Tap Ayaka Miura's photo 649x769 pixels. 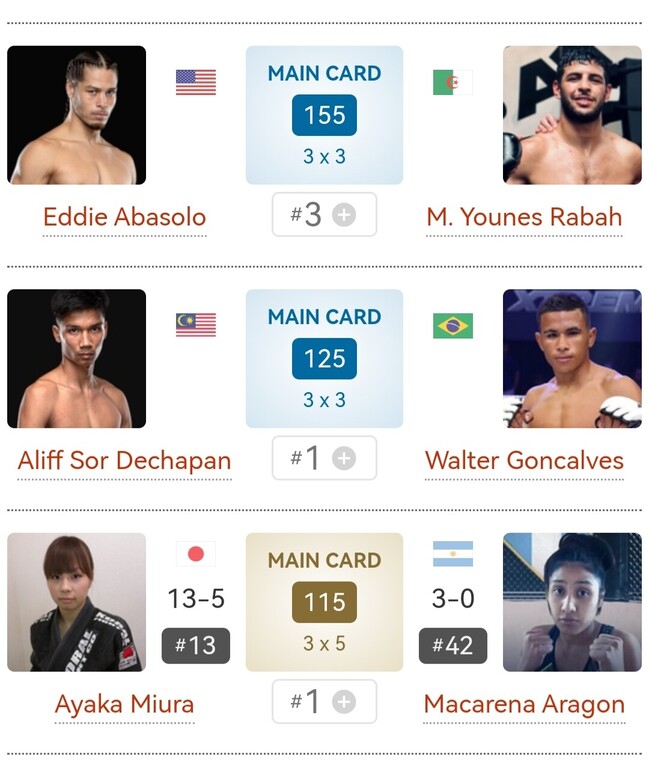point(76,602)
